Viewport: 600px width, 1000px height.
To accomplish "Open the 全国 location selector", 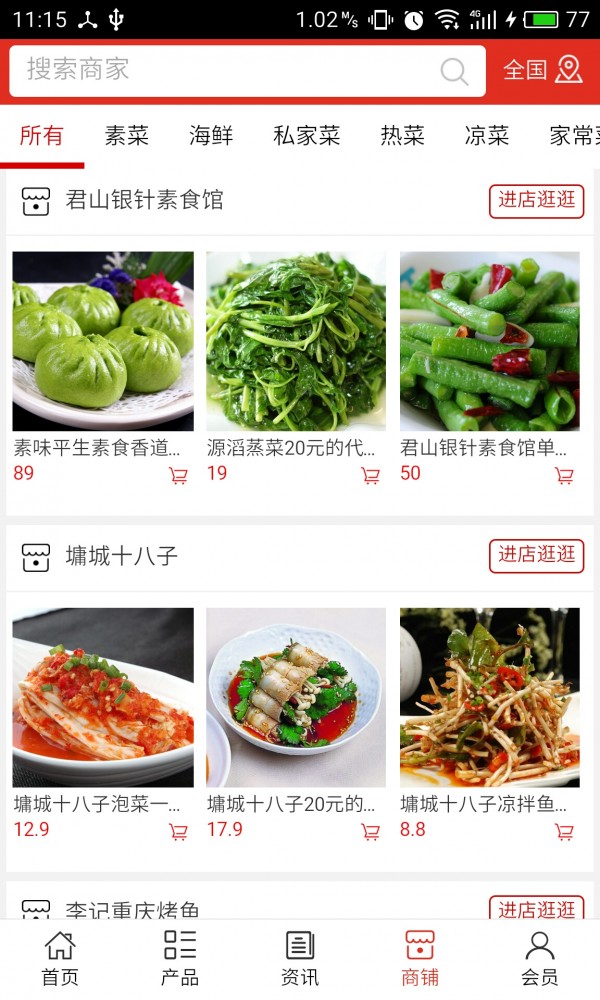I will tap(542, 70).
